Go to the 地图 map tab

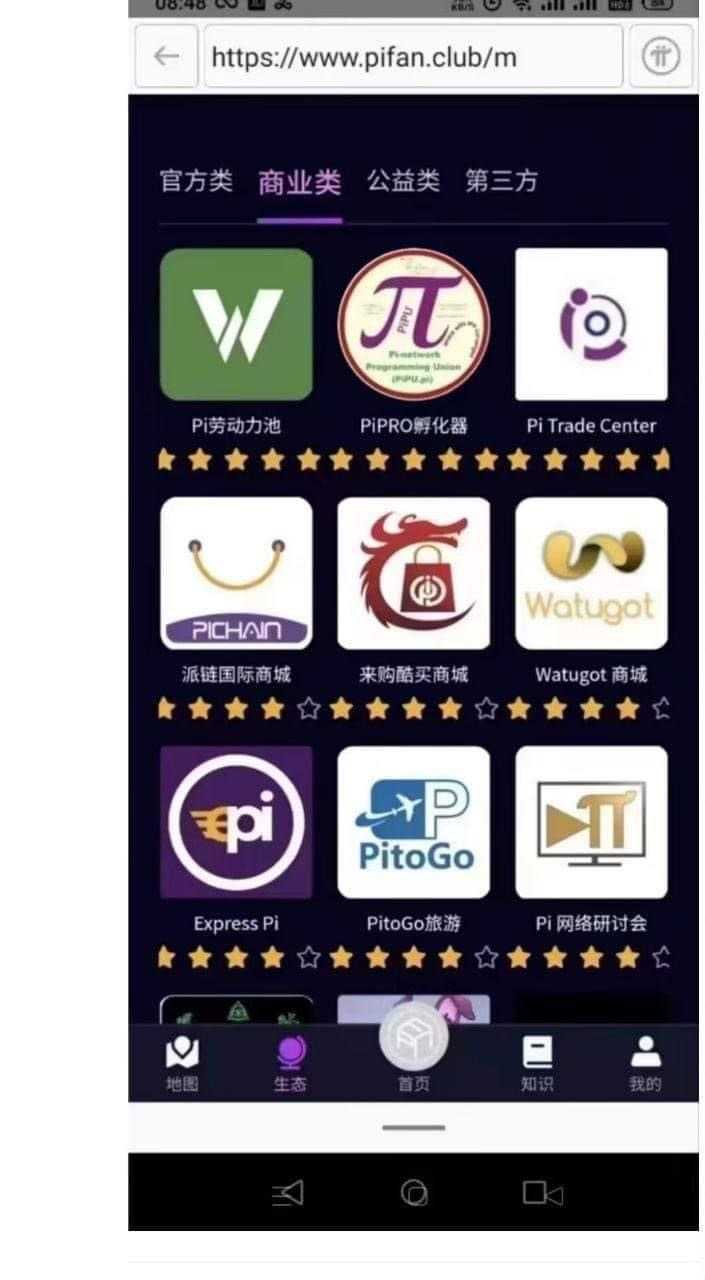coord(182,1063)
